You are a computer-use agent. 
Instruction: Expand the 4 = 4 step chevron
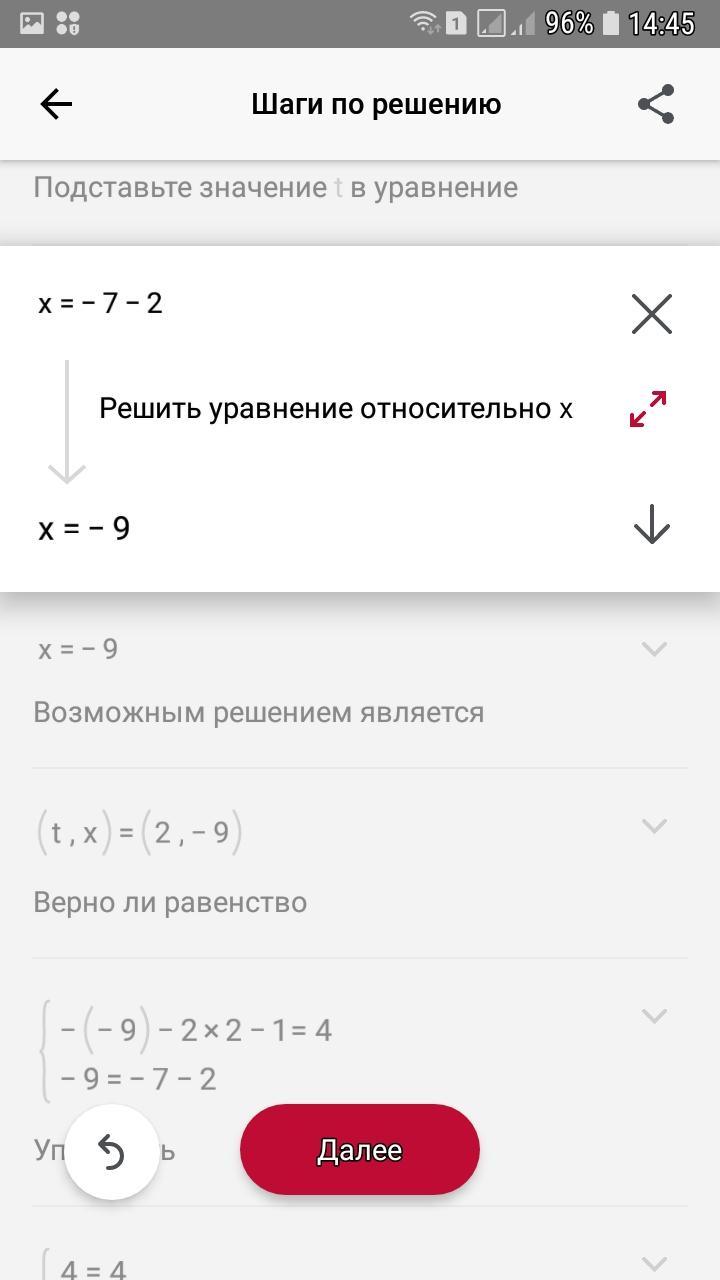pos(654,1262)
